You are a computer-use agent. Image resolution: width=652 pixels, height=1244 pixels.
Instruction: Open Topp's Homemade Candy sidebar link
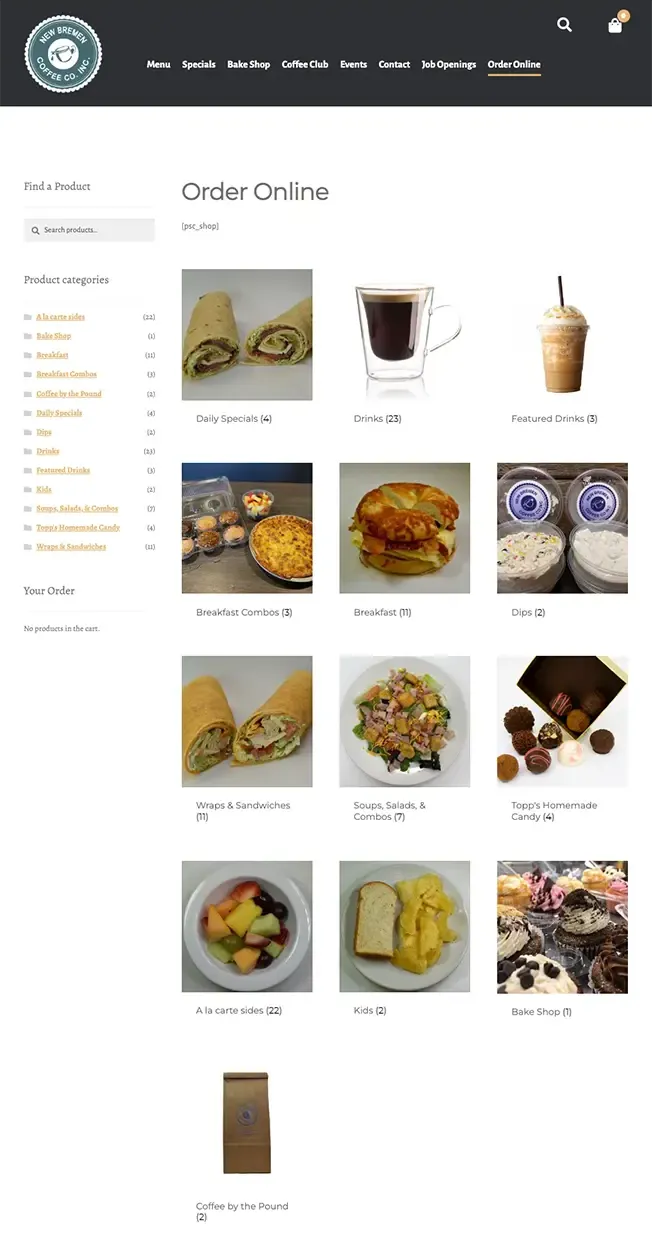tap(78, 527)
